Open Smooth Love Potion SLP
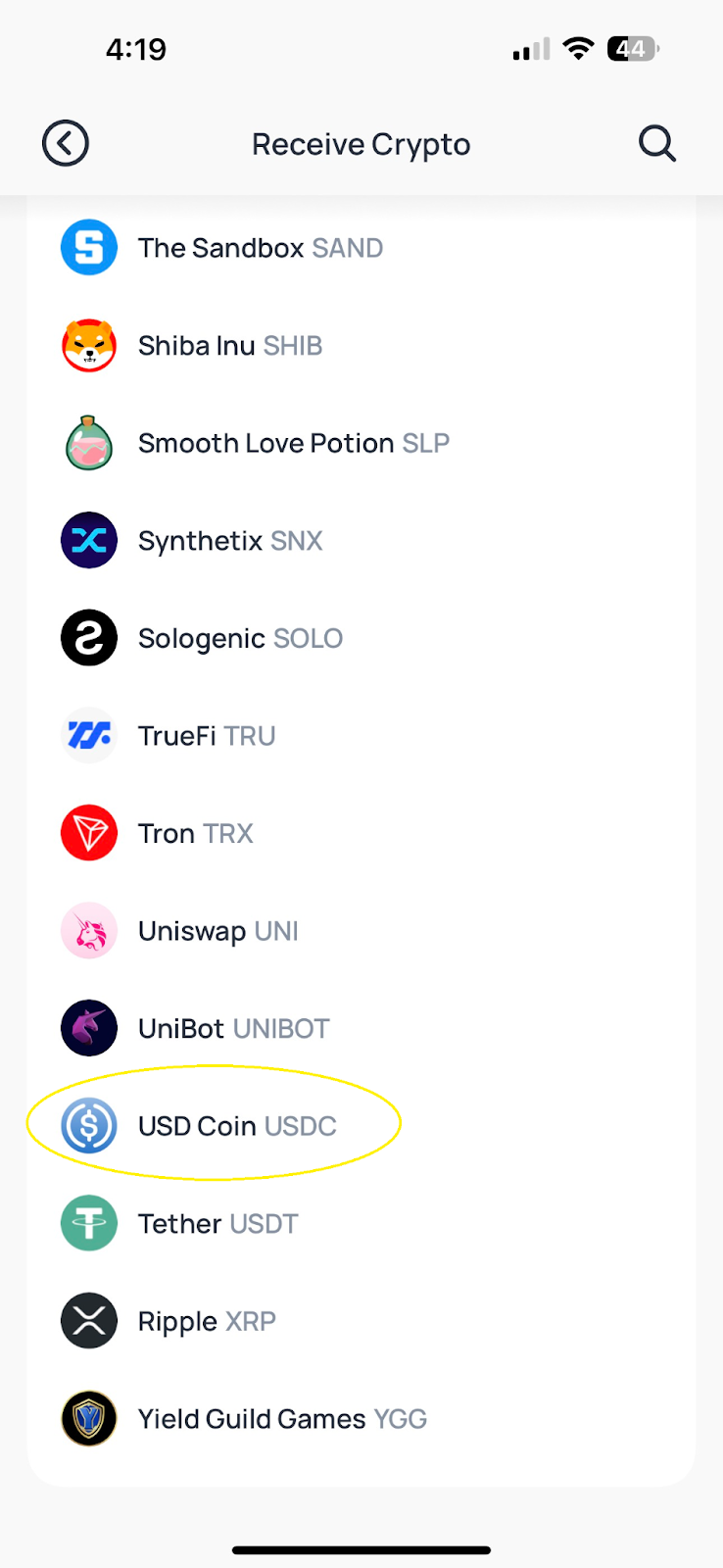723x1568 pixels. coord(361,443)
